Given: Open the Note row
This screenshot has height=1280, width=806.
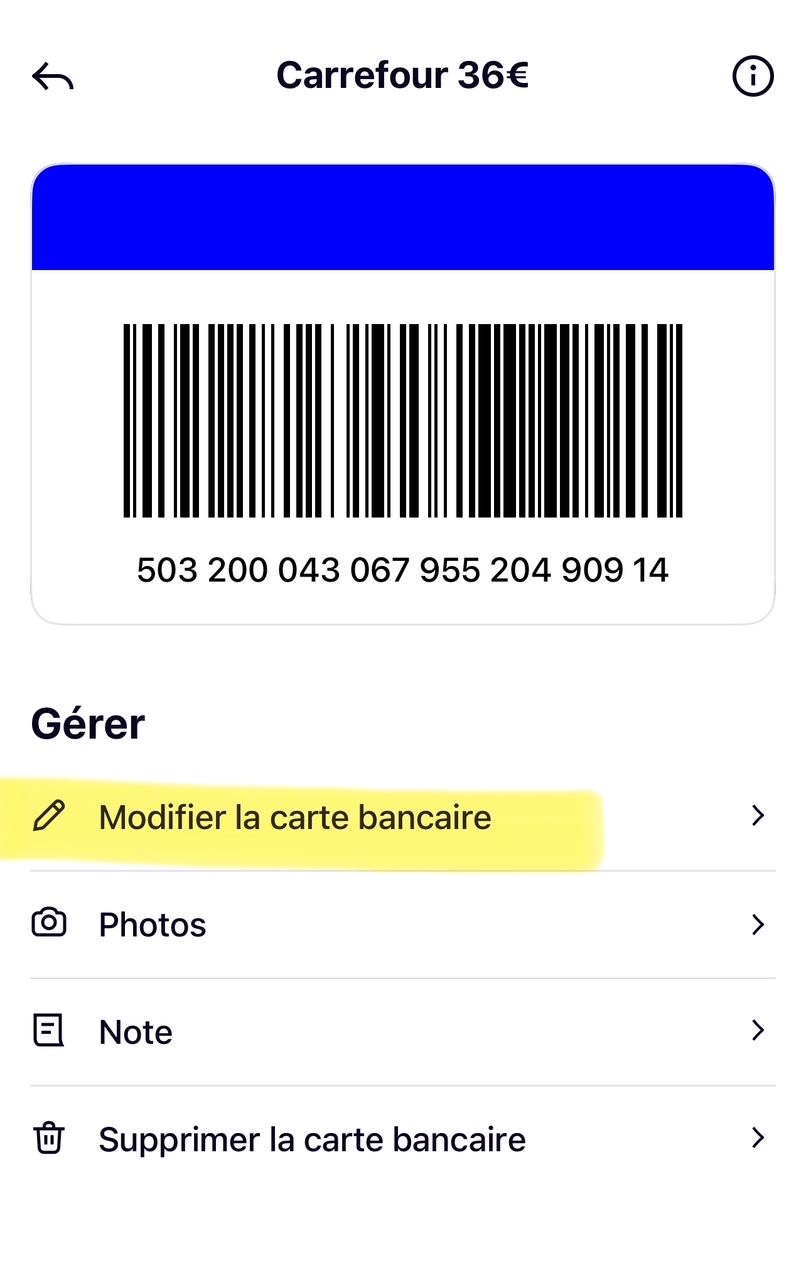Looking at the screenshot, I should [x=136, y=1032].
